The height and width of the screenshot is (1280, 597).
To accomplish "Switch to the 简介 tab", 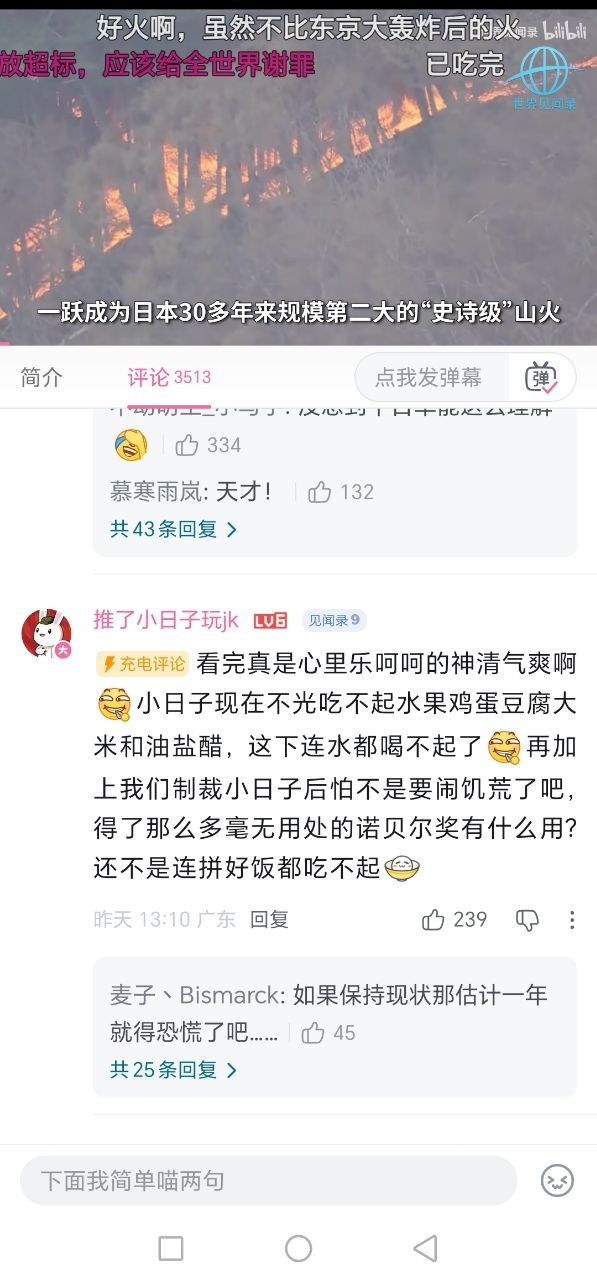I will (41, 377).
